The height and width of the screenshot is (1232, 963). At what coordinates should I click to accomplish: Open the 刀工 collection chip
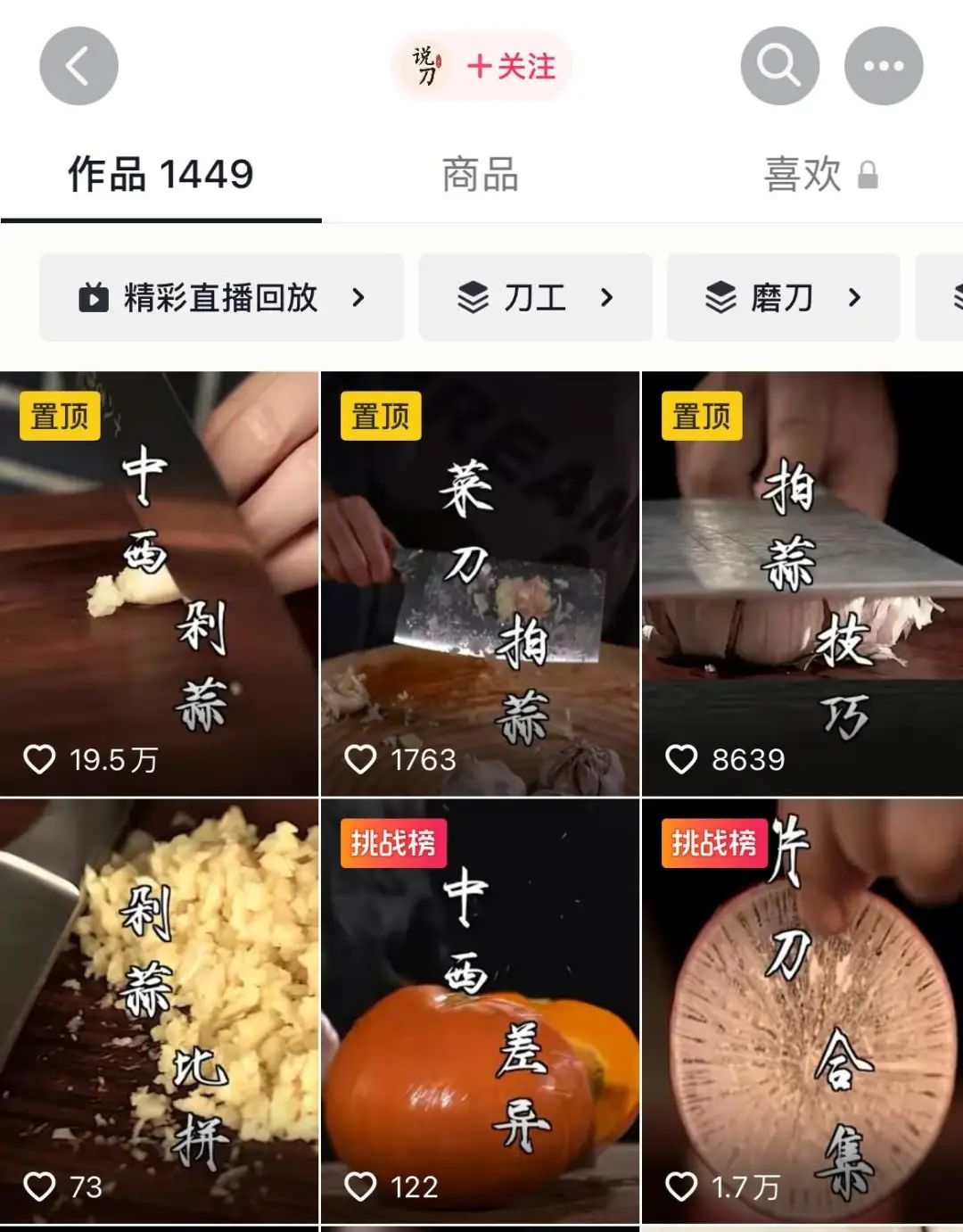pyautogui.click(x=535, y=297)
